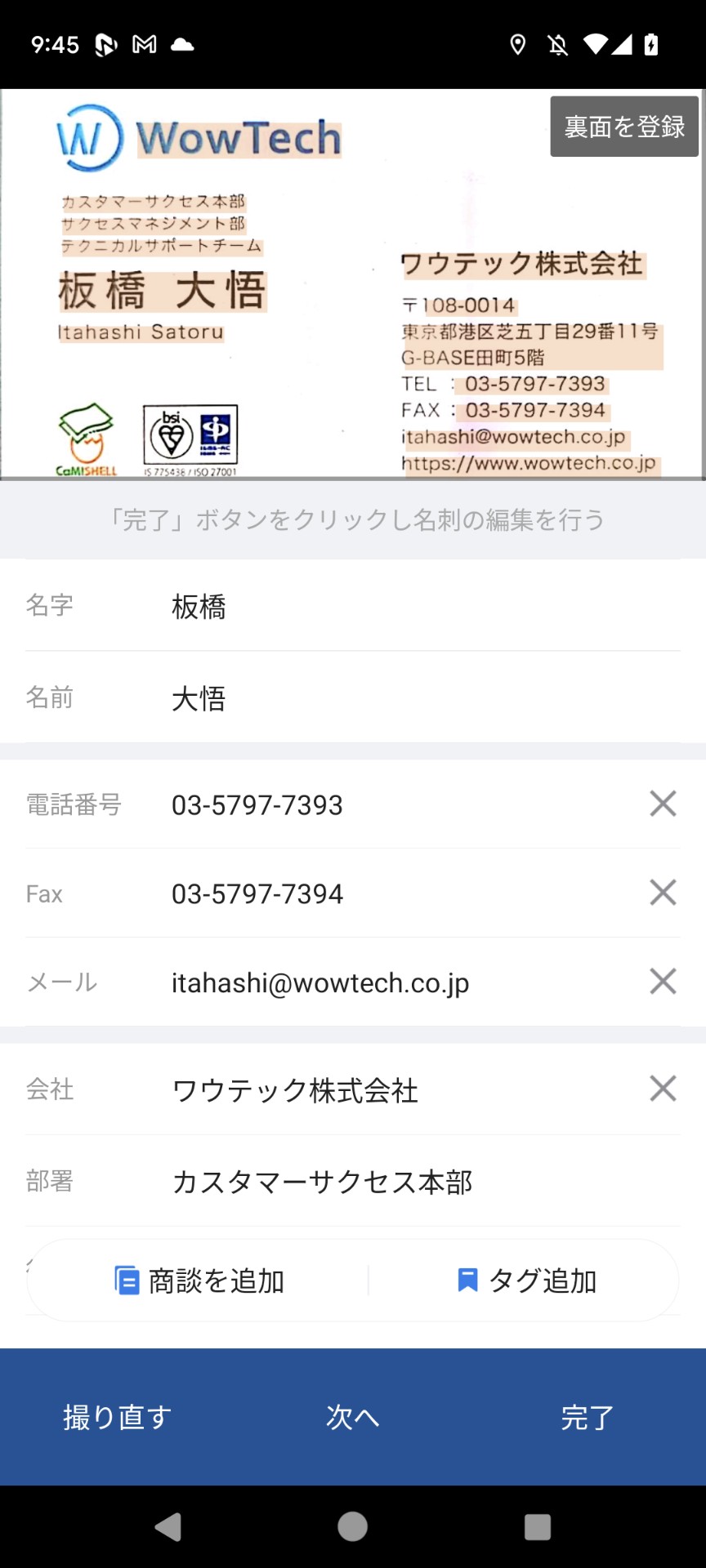Viewport: 706px width, 1568px height.
Task: Retake the card with 撮り直す
Action: pyautogui.click(x=118, y=1417)
